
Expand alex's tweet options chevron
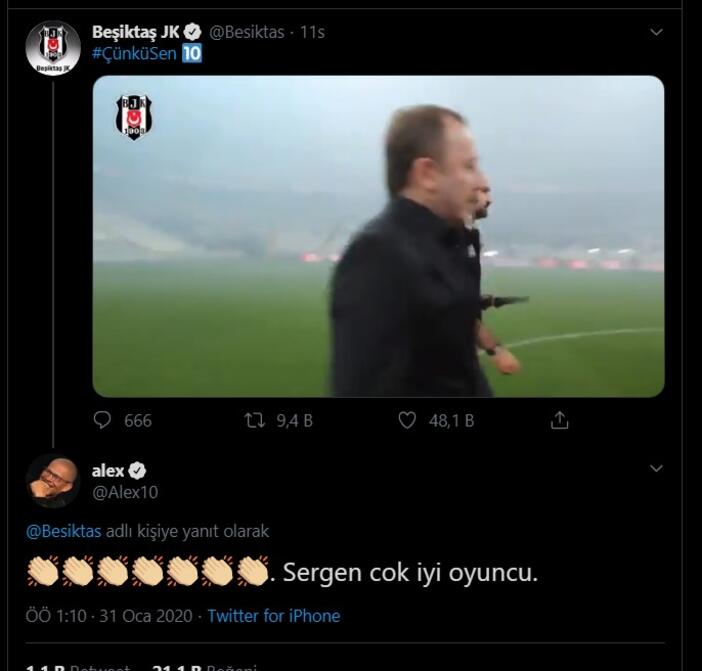point(656,468)
